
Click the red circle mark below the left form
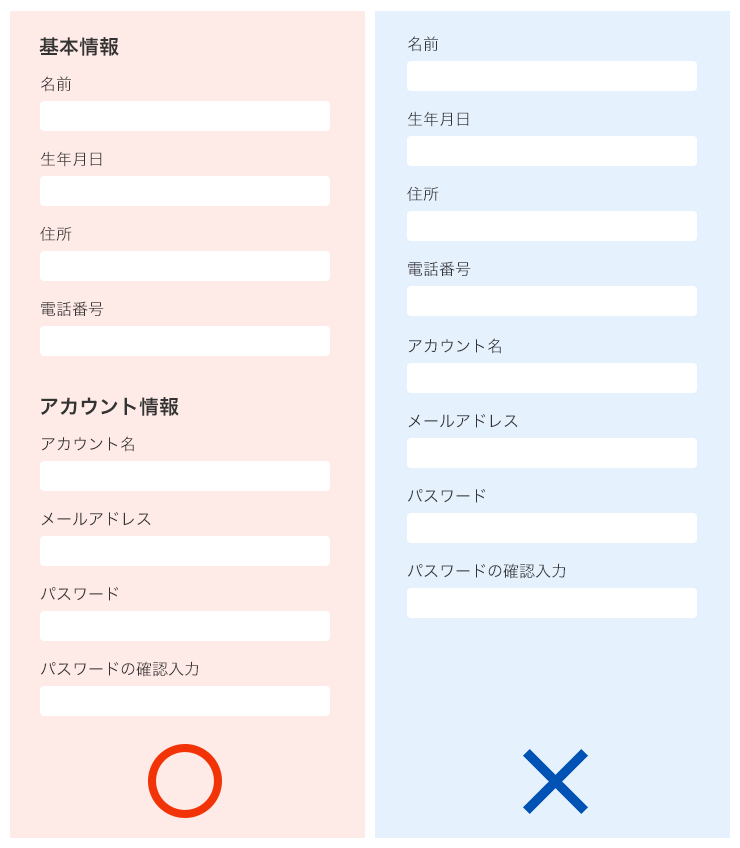click(x=184, y=782)
